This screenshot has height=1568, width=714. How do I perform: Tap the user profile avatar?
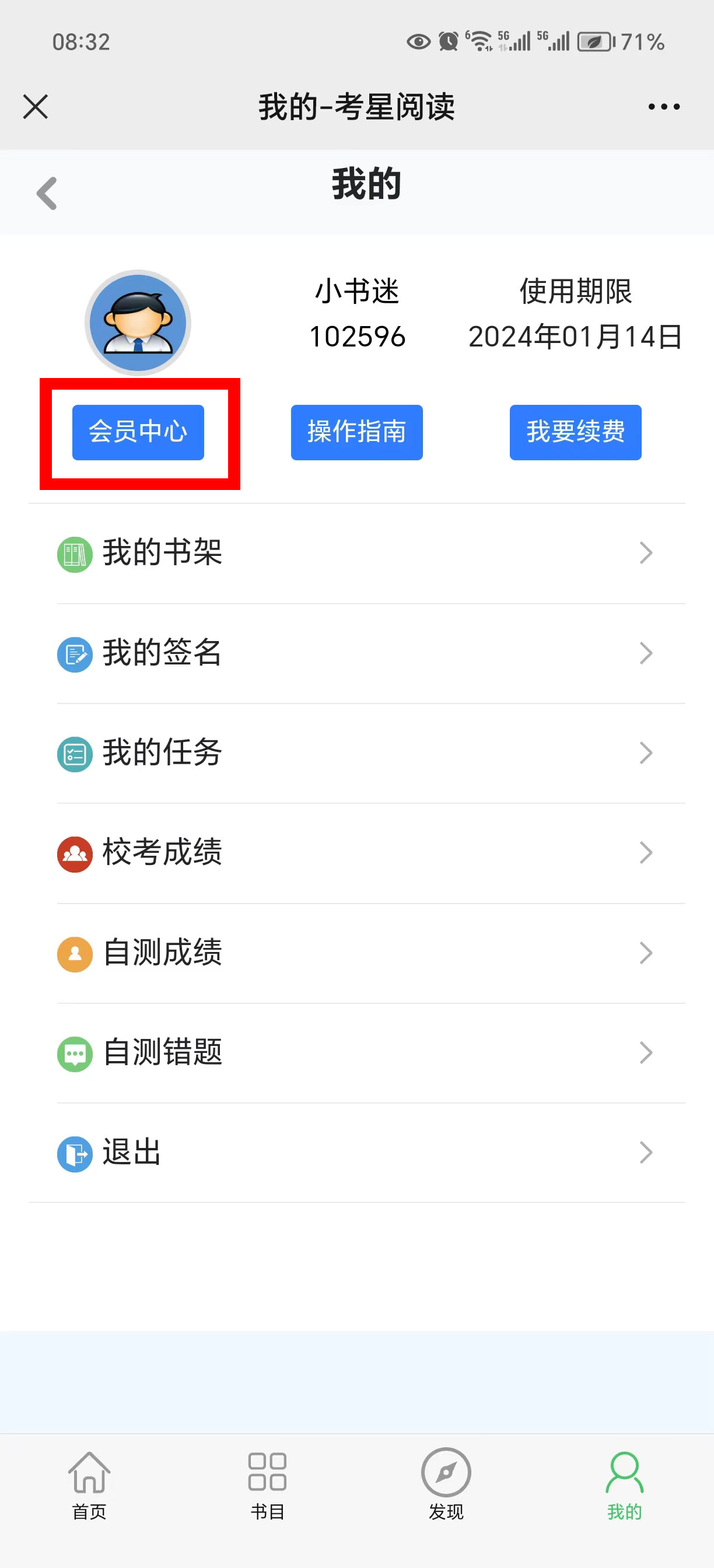tap(138, 323)
